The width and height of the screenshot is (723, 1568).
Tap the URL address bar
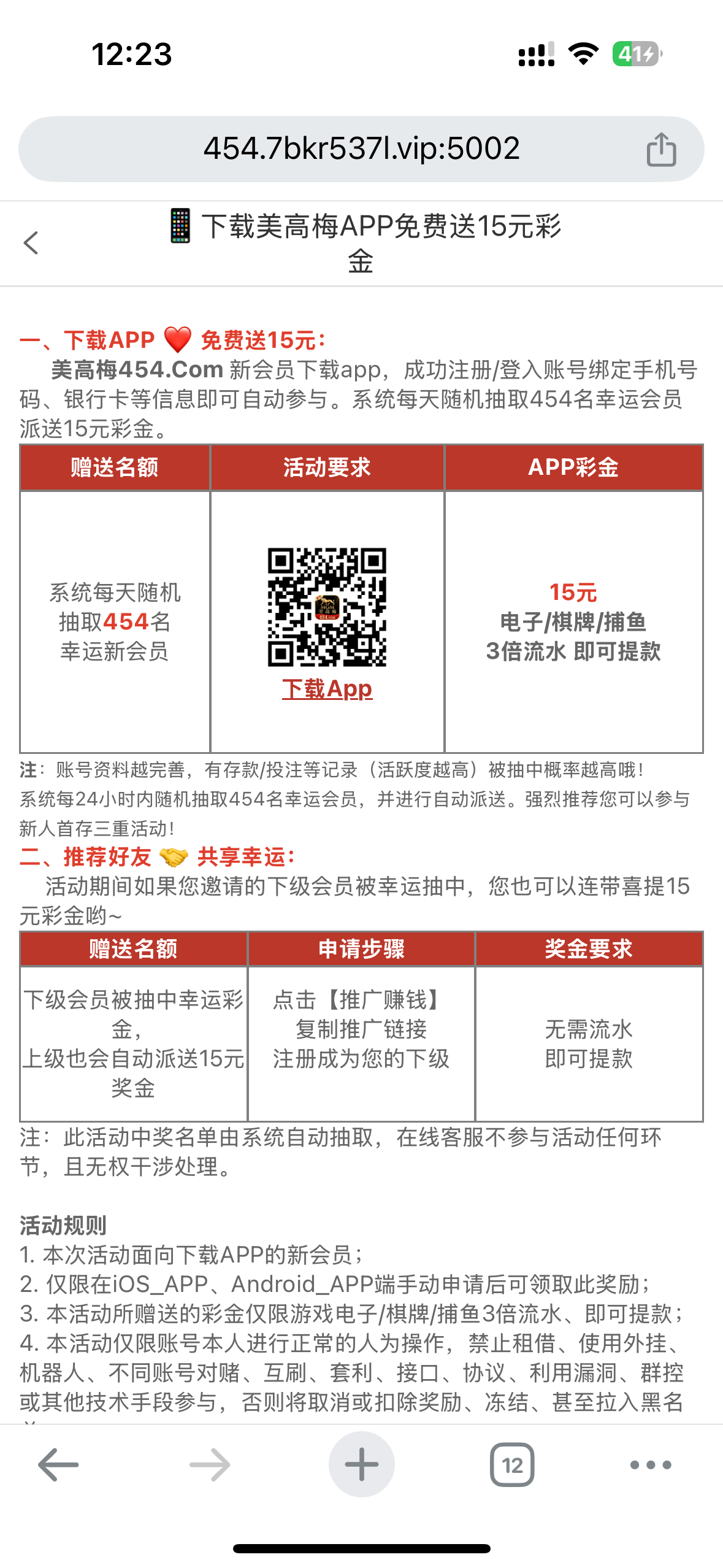coord(361,149)
